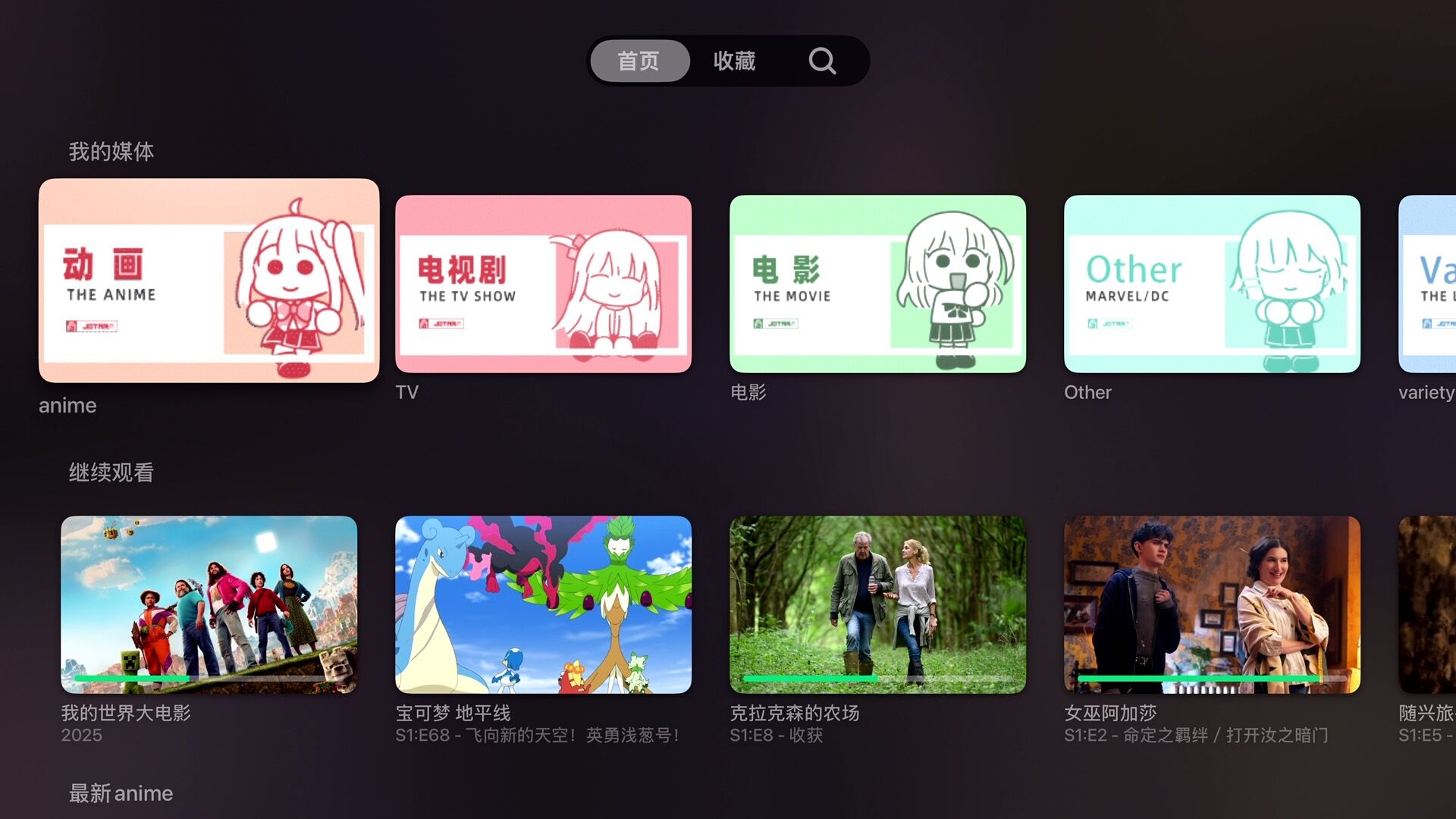1456x819 pixels.
Task: Open the anime media library
Action: [x=209, y=281]
